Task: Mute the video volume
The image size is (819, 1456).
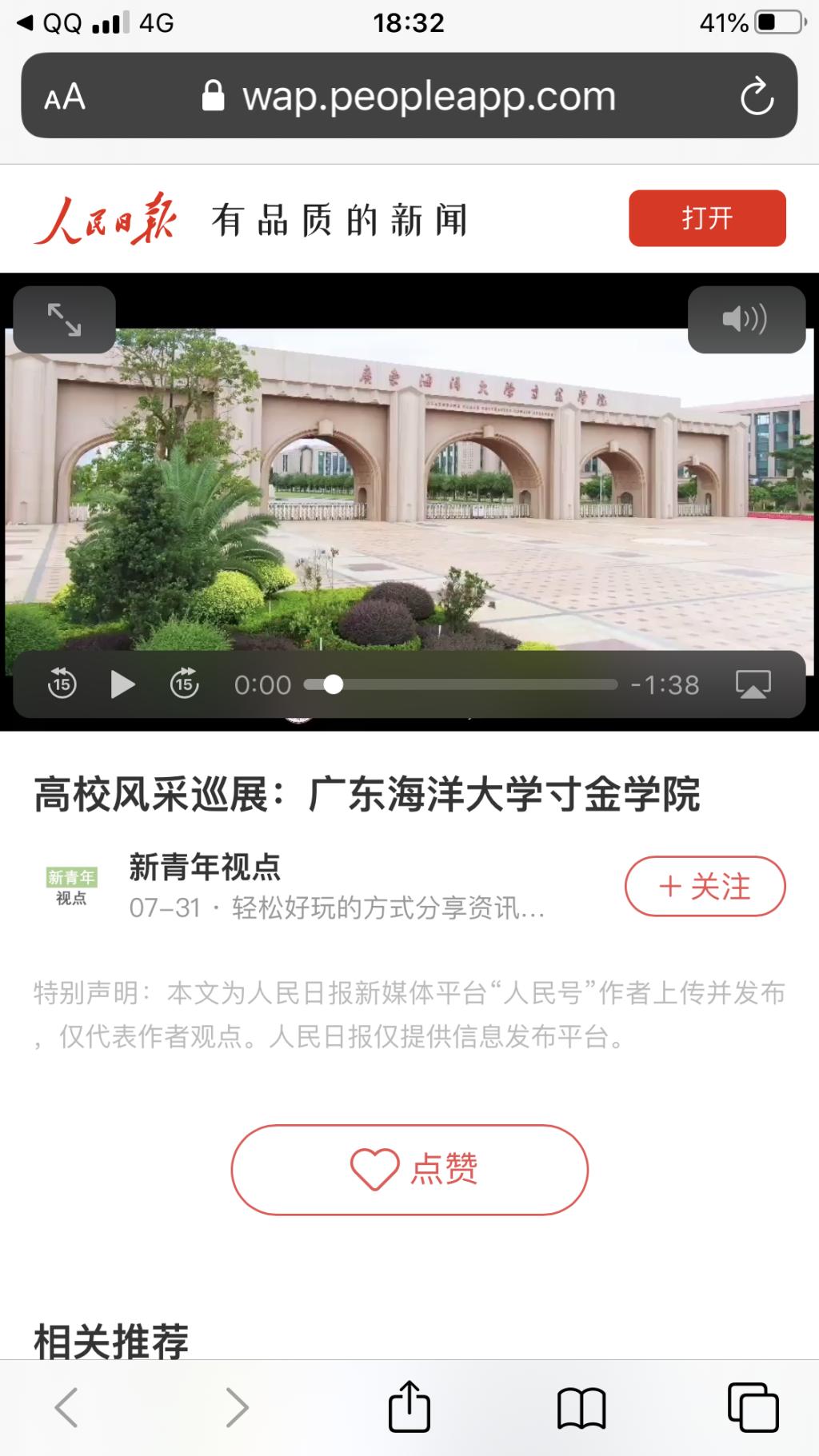Action: point(745,320)
